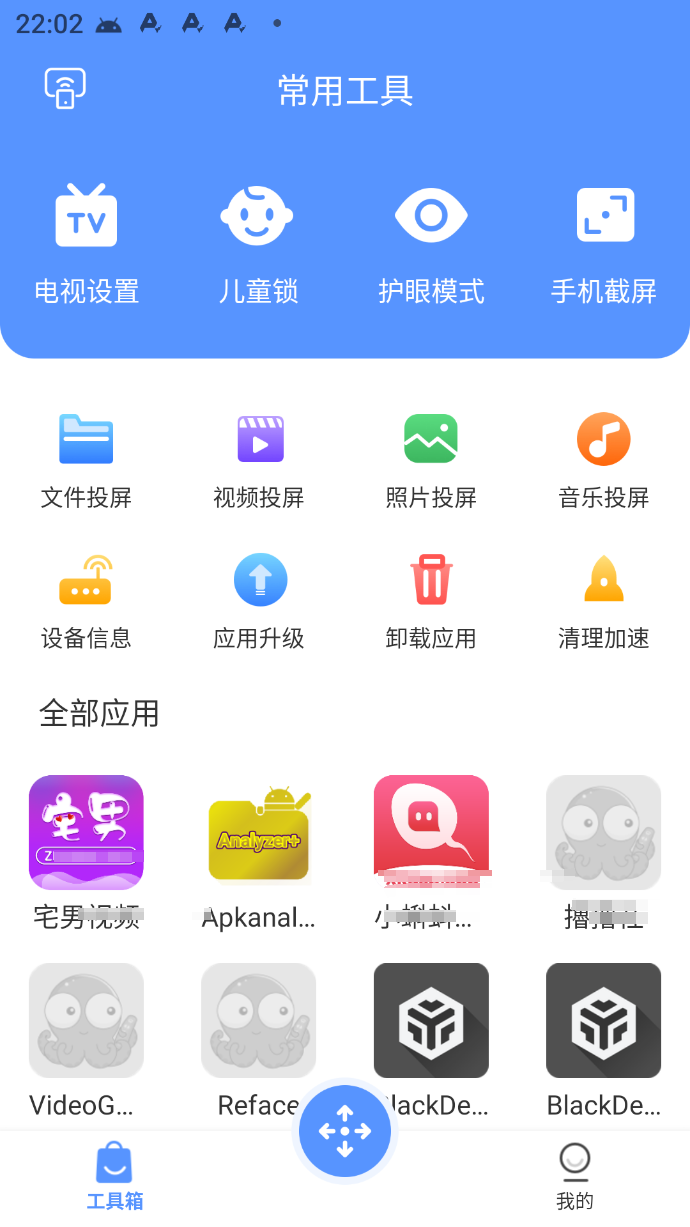Tap the floating remote control button
The height and width of the screenshot is (1227, 690).
[345, 1131]
